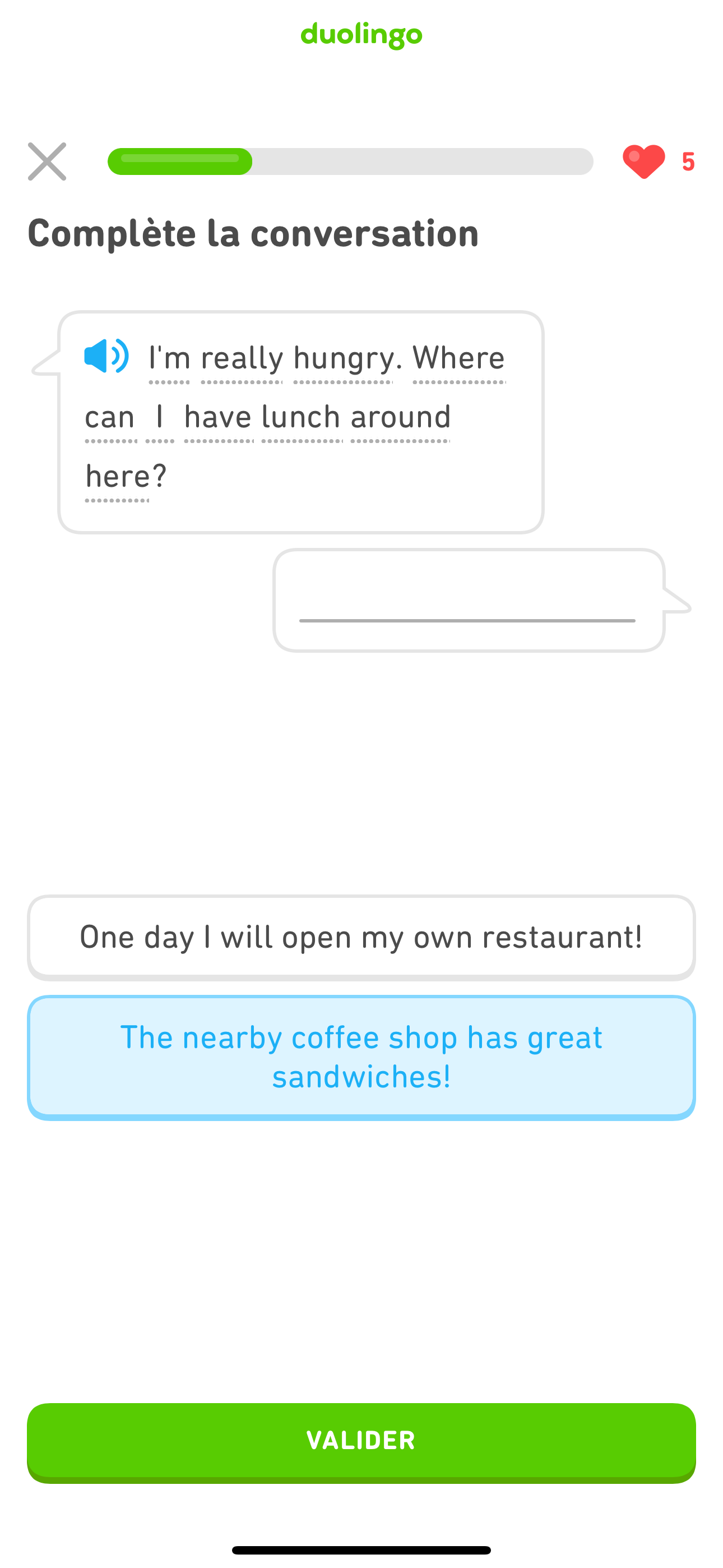Tap the word 'around' for its meaning
Screen dimensions: 723x1568
coord(400,418)
